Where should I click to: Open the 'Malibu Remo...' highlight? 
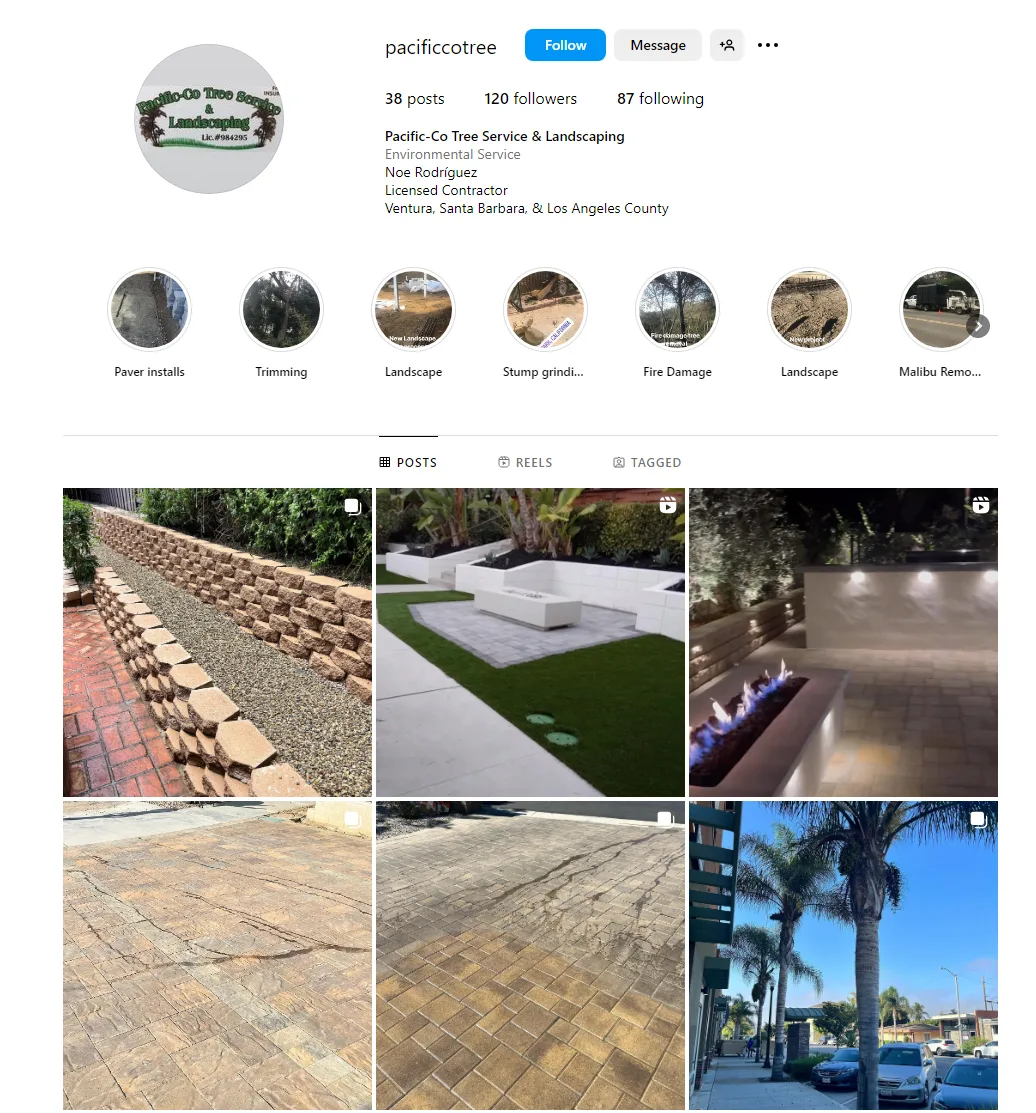[941, 309]
